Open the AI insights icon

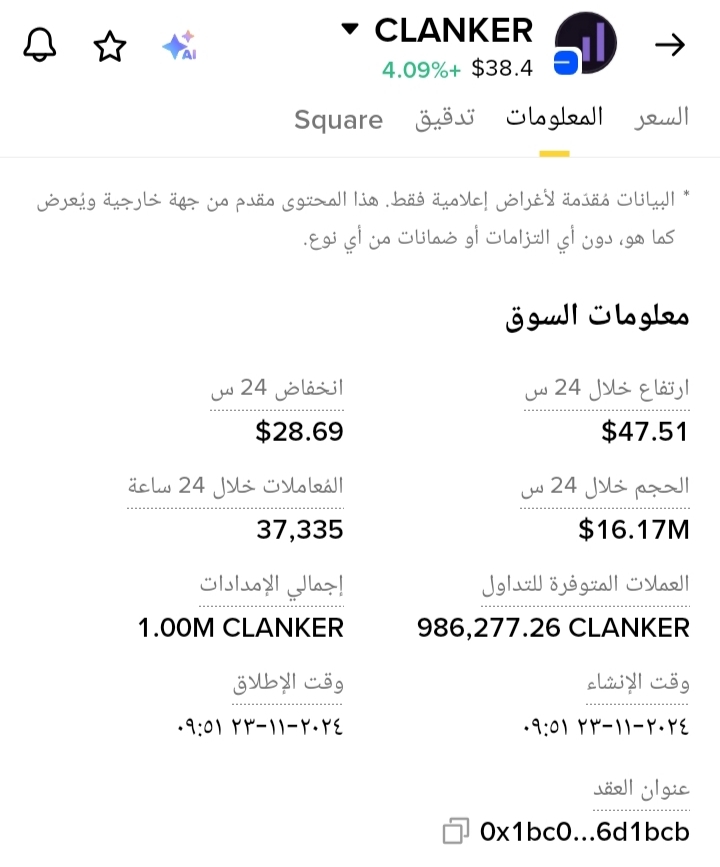pyautogui.click(x=179, y=45)
